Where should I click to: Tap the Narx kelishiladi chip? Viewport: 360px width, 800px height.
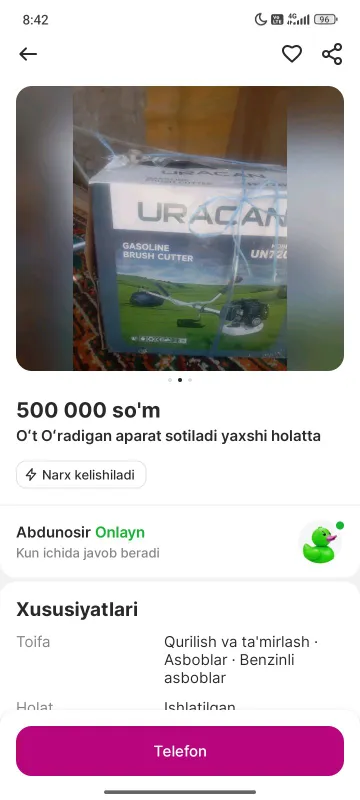coord(81,475)
